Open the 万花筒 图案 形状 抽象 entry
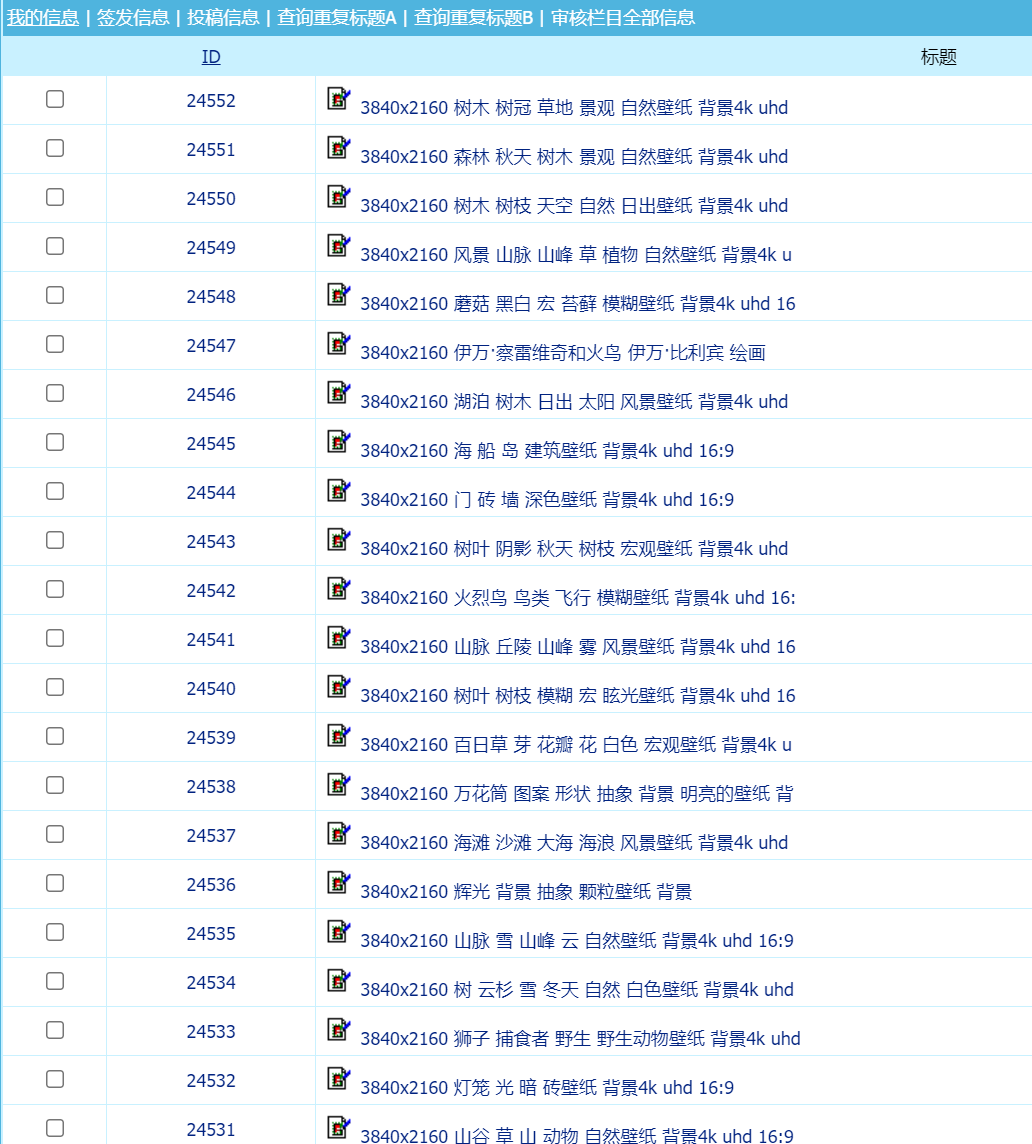This screenshot has height=1144, width=1032. 576,794
